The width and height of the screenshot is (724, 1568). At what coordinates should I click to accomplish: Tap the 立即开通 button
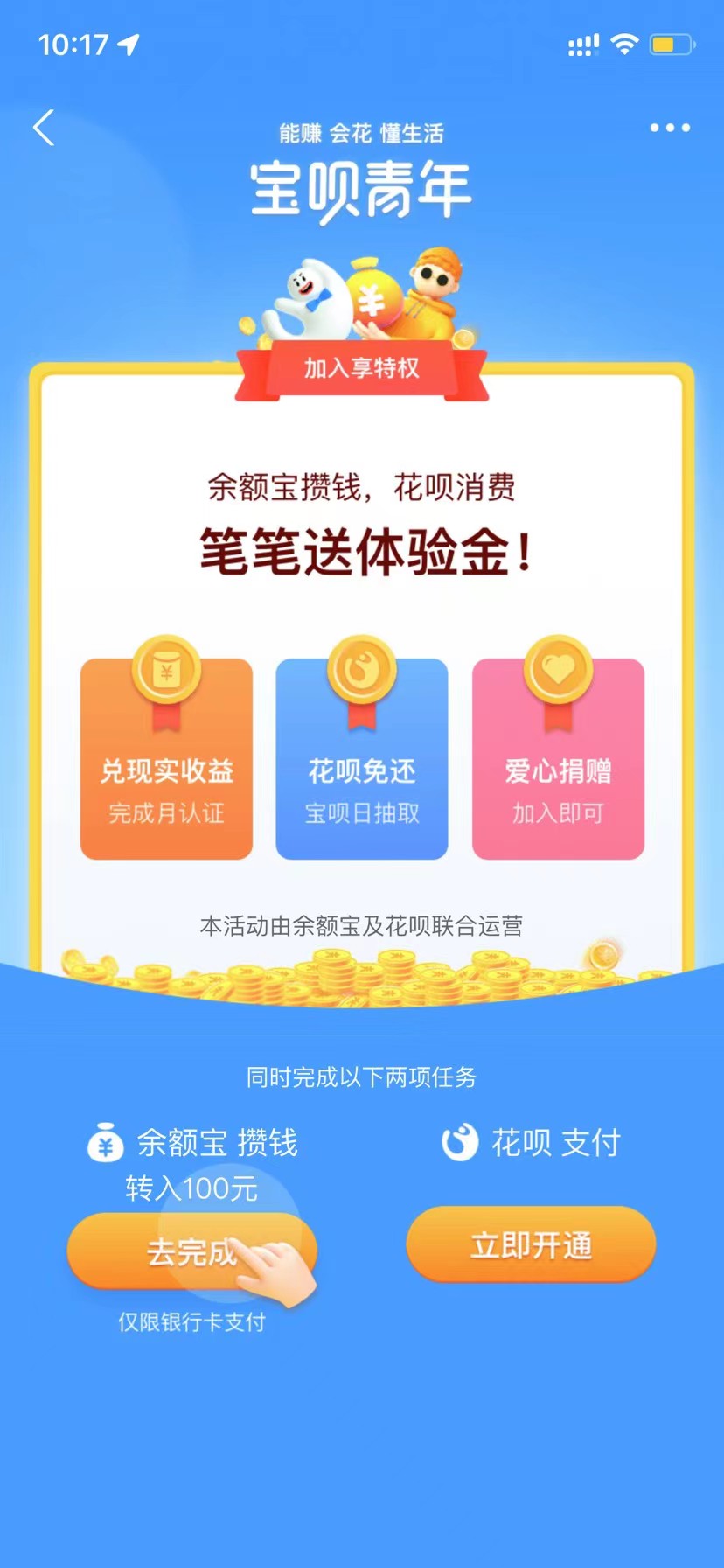coord(530,1245)
